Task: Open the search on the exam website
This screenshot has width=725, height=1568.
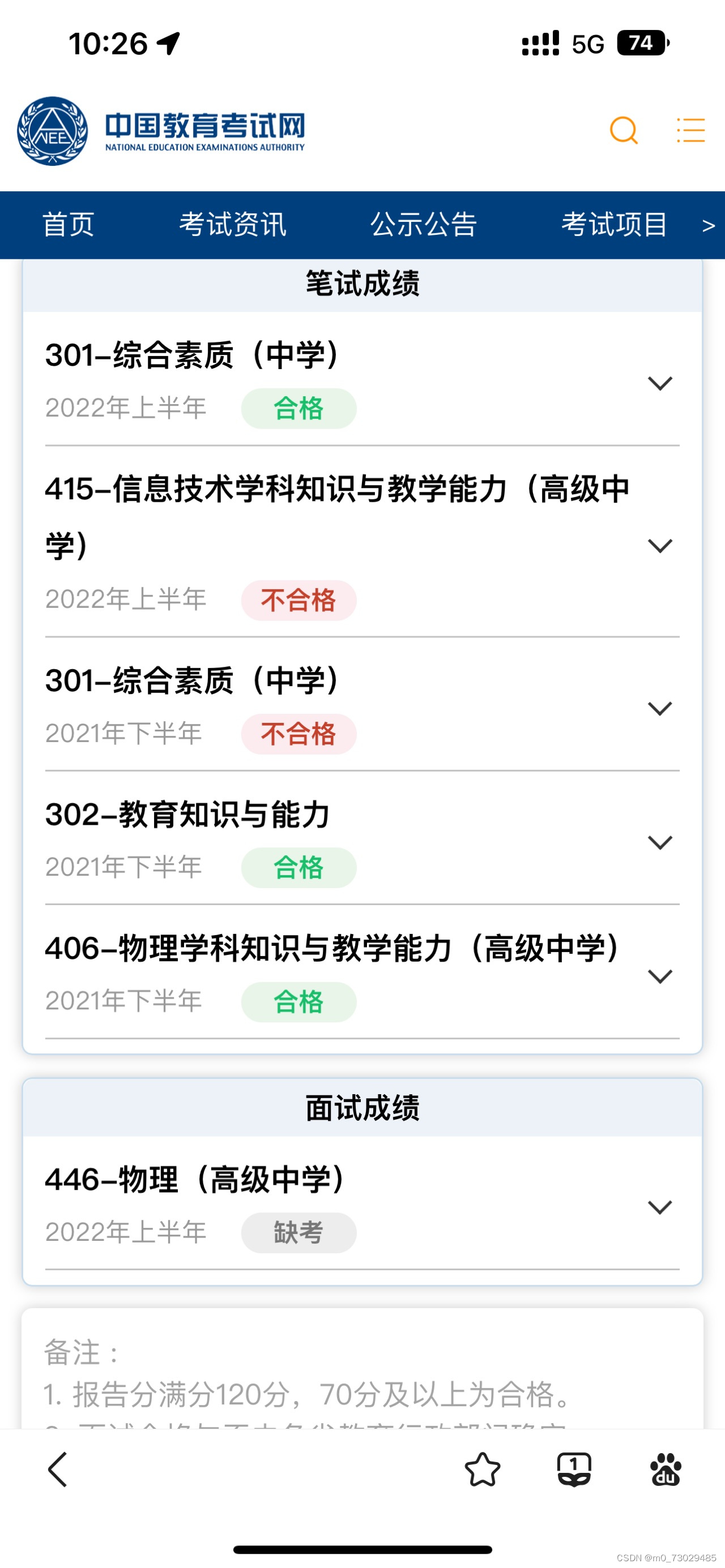Action: [623, 130]
